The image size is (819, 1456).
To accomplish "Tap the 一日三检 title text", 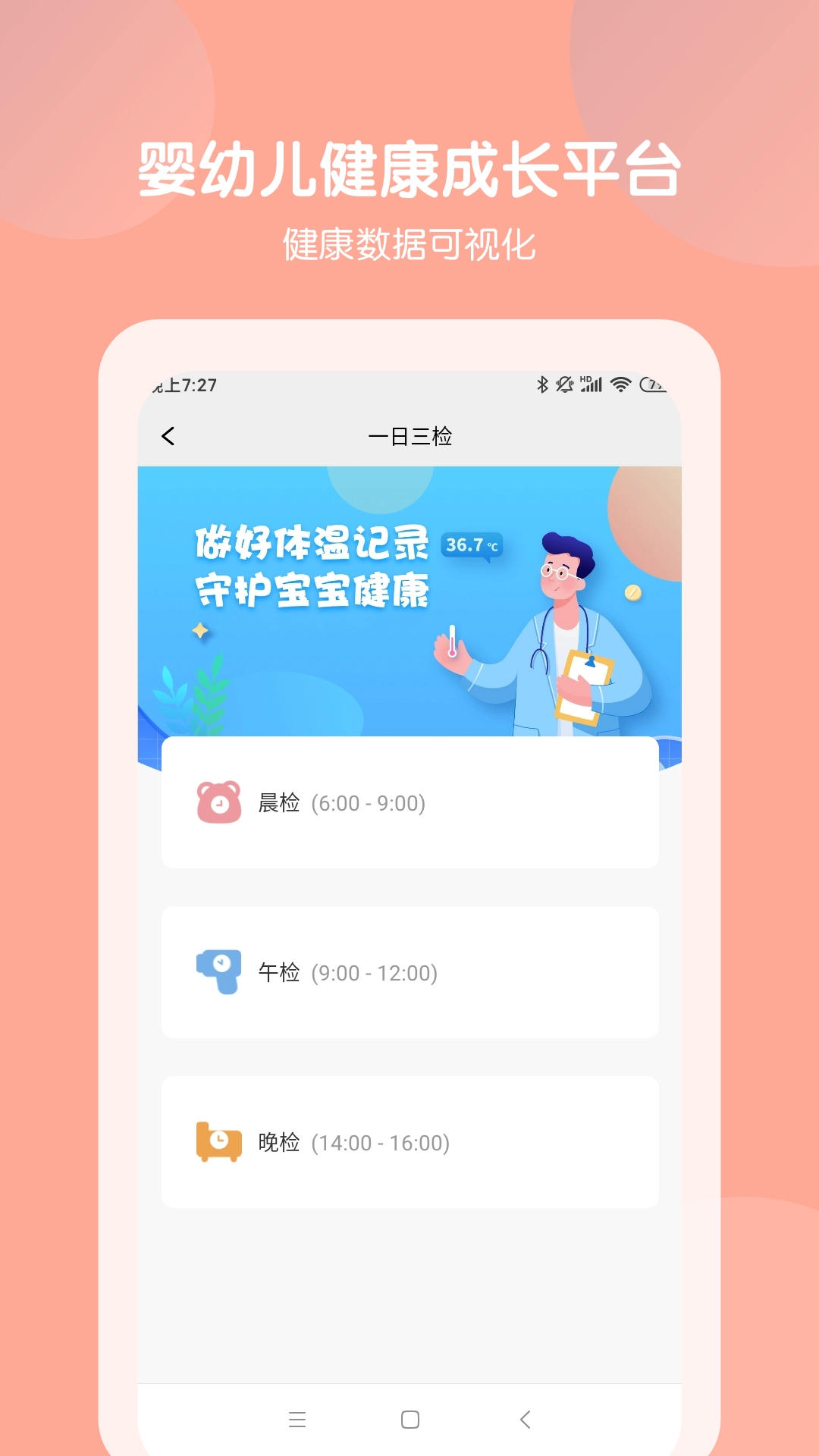I will pos(409,437).
